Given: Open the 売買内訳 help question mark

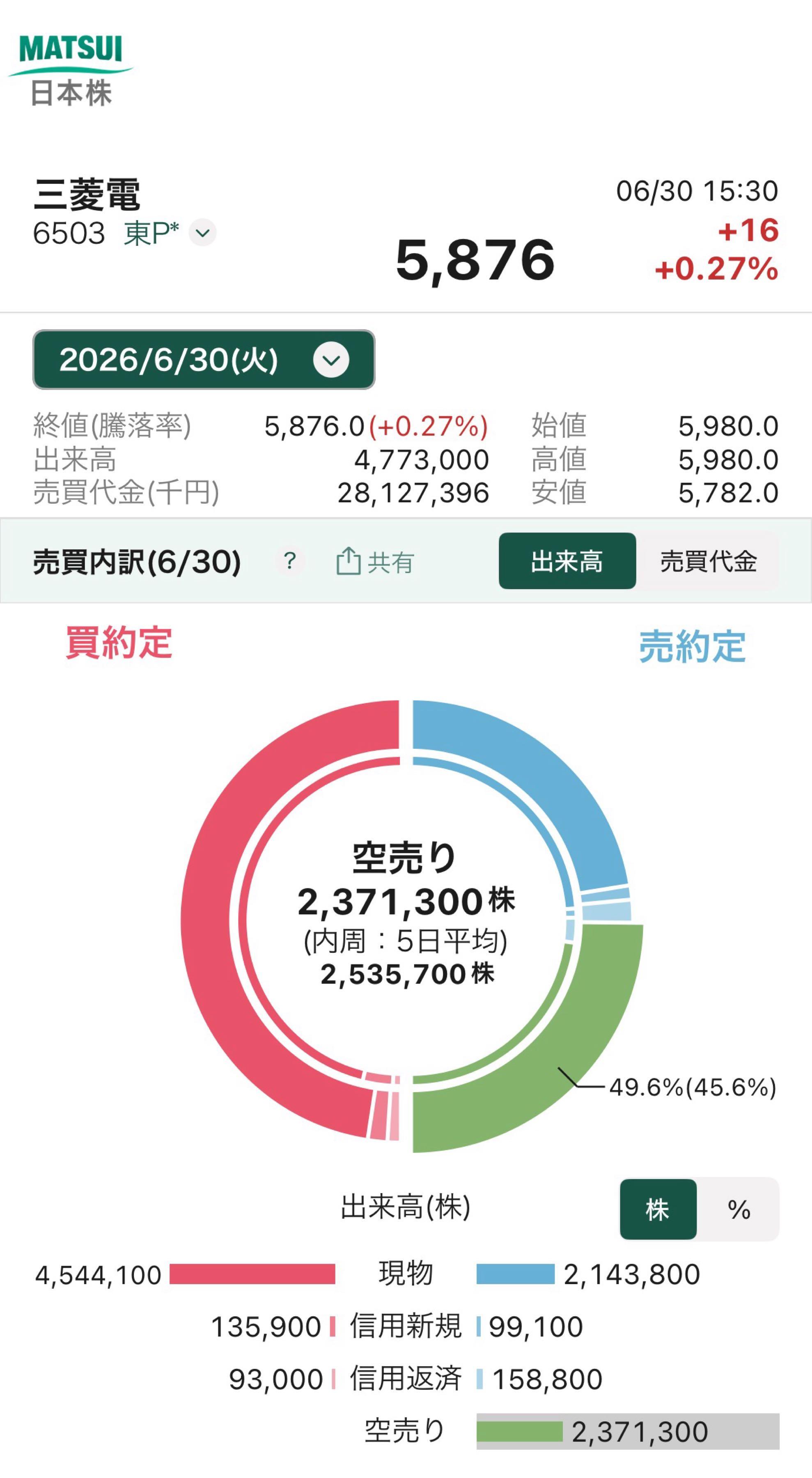Looking at the screenshot, I should coord(290,560).
